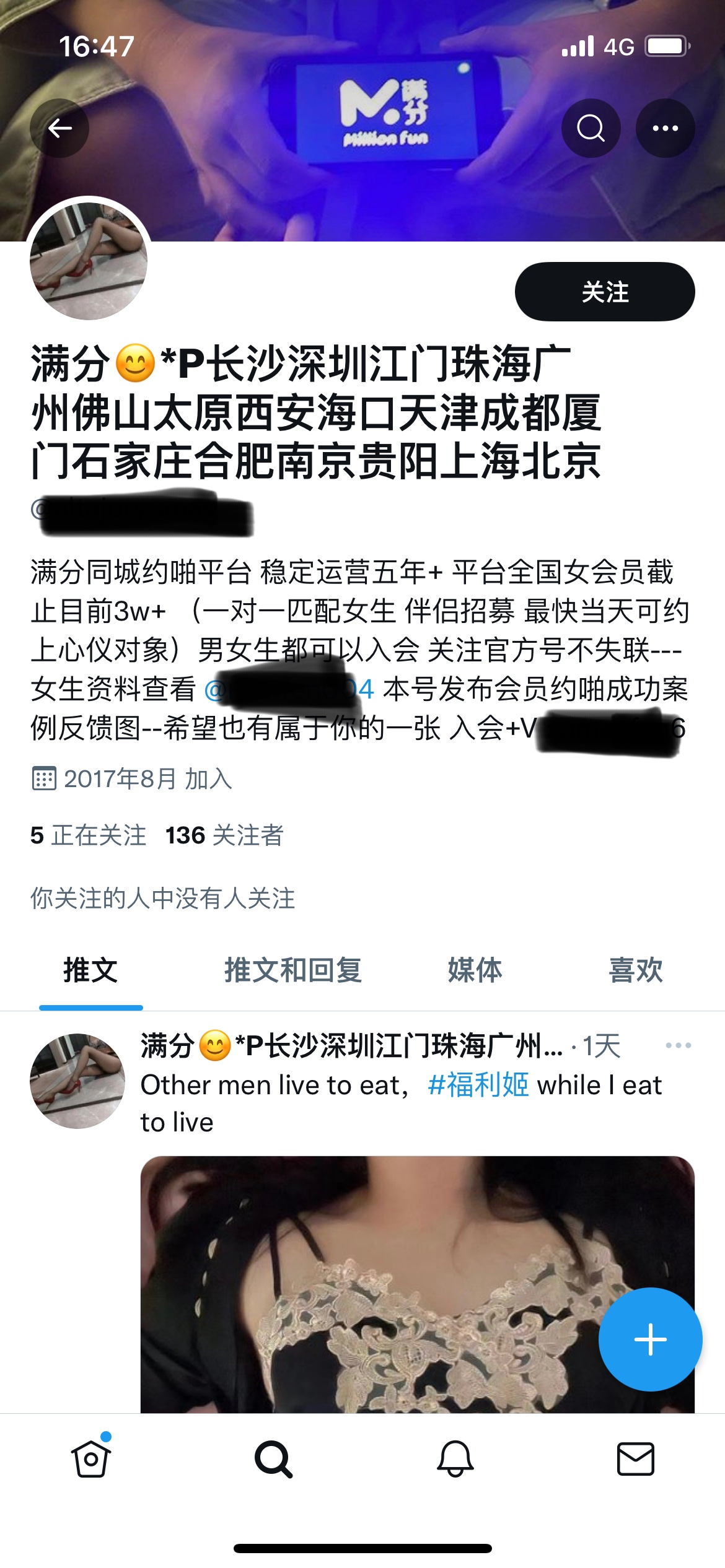Switch to the 喜欢 tab
725x1568 pixels.
[x=635, y=970]
